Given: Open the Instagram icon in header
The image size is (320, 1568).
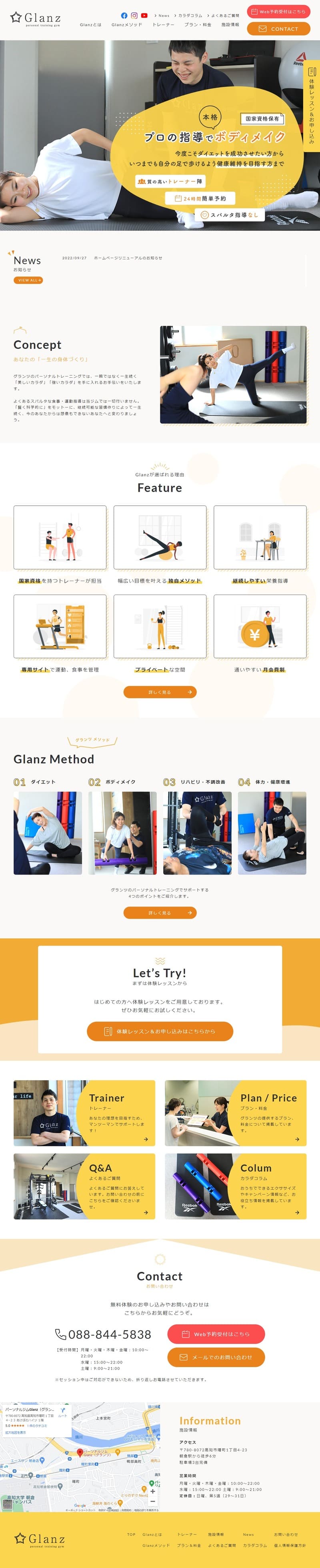Looking at the screenshot, I should pos(134,15).
